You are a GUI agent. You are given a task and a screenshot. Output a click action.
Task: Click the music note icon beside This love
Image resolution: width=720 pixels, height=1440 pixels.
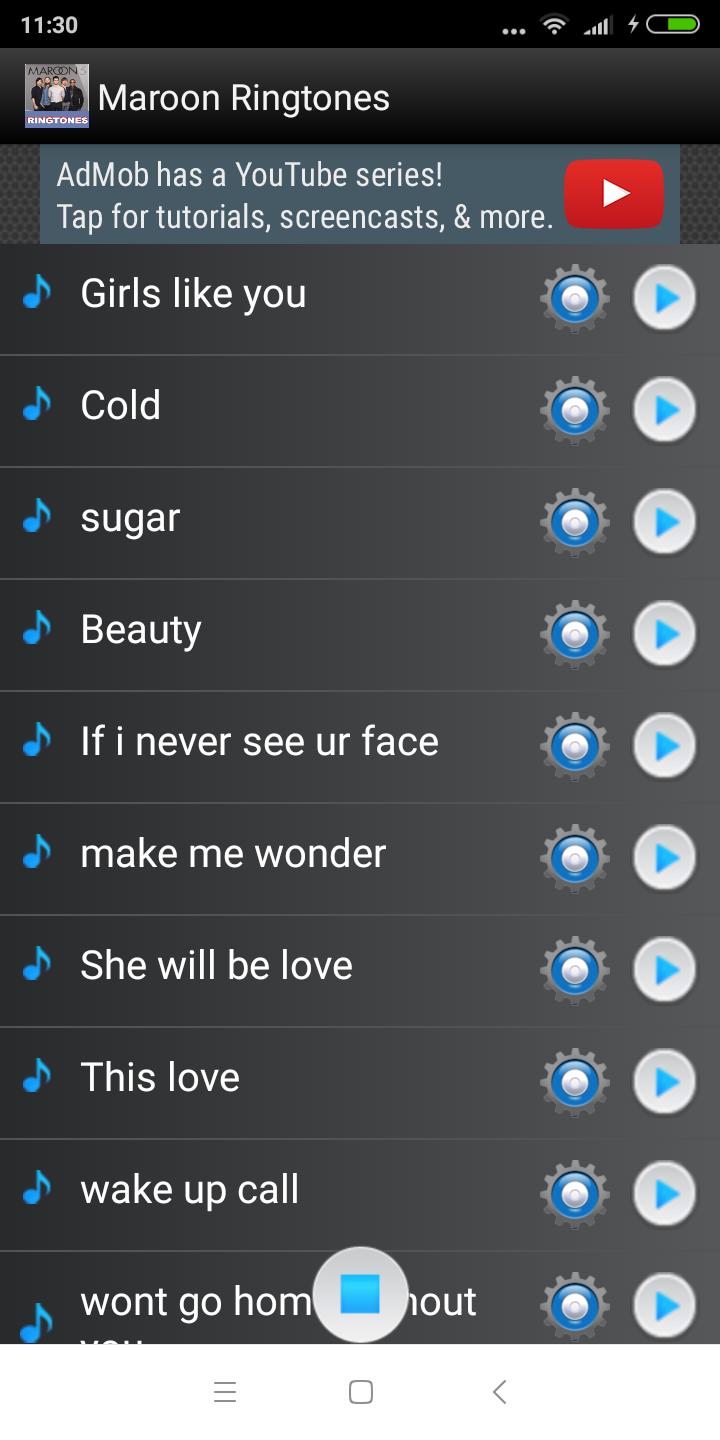pos(37,1081)
